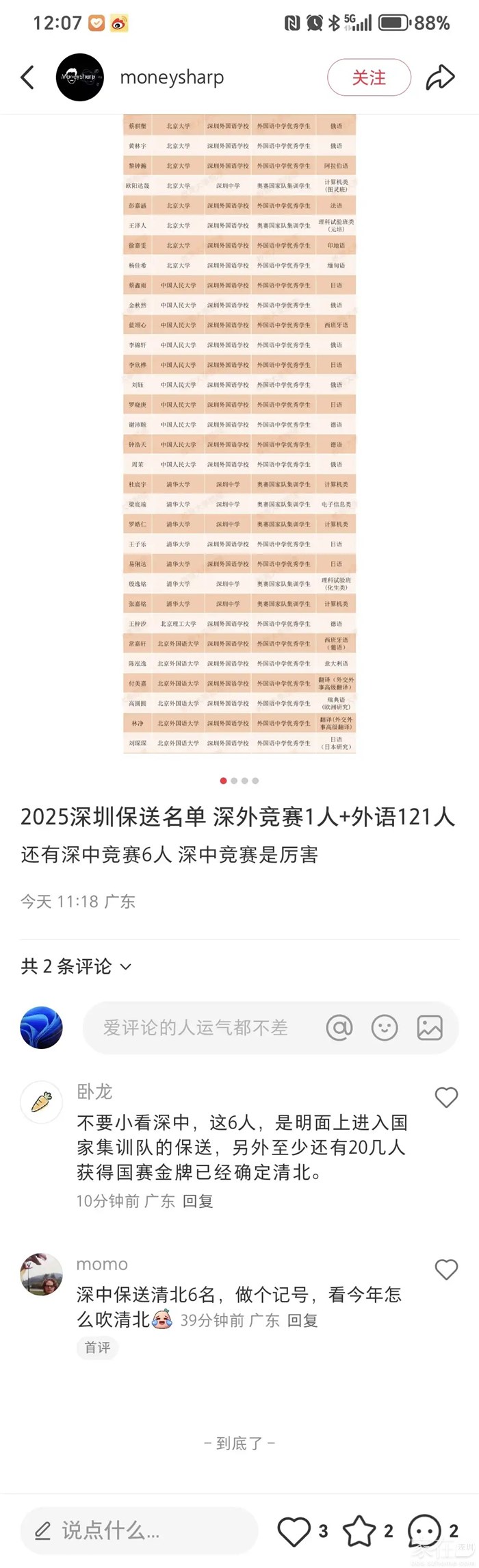Open moneysharp's profile avatar
Screen dimensions: 479x1568
pos(80,77)
